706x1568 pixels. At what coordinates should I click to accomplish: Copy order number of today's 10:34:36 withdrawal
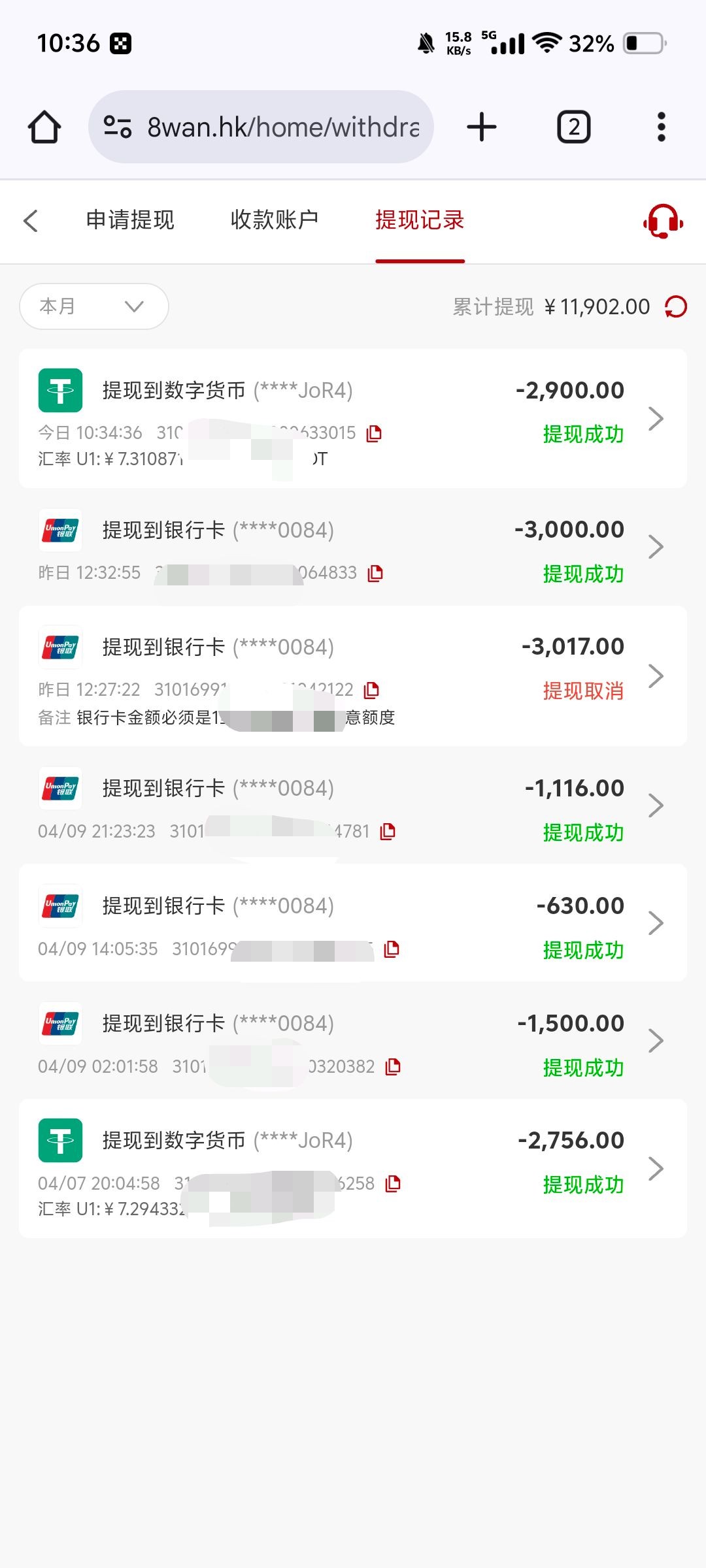[x=374, y=433]
